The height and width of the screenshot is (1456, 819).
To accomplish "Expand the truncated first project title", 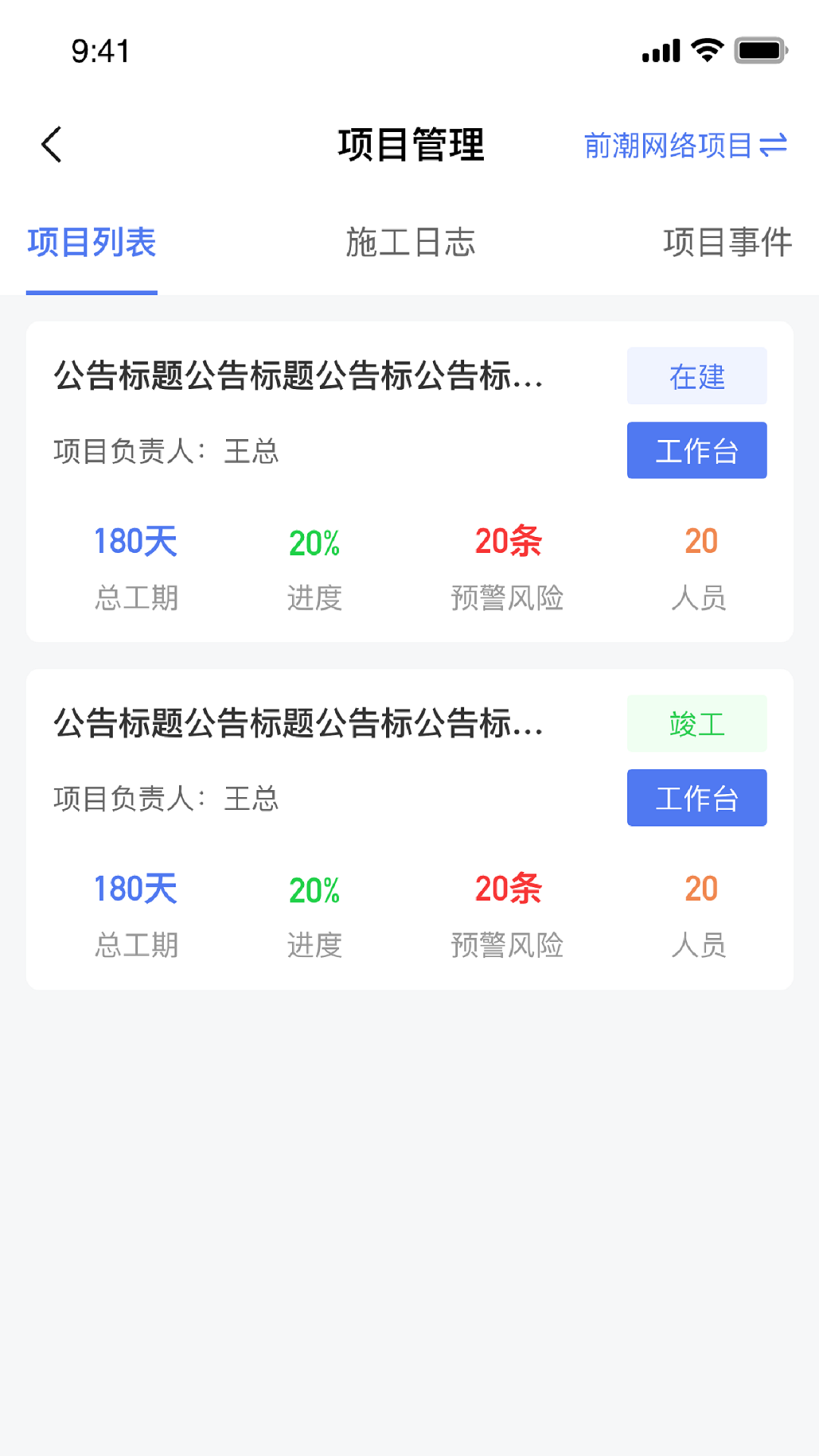I will (x=299, y=378).
